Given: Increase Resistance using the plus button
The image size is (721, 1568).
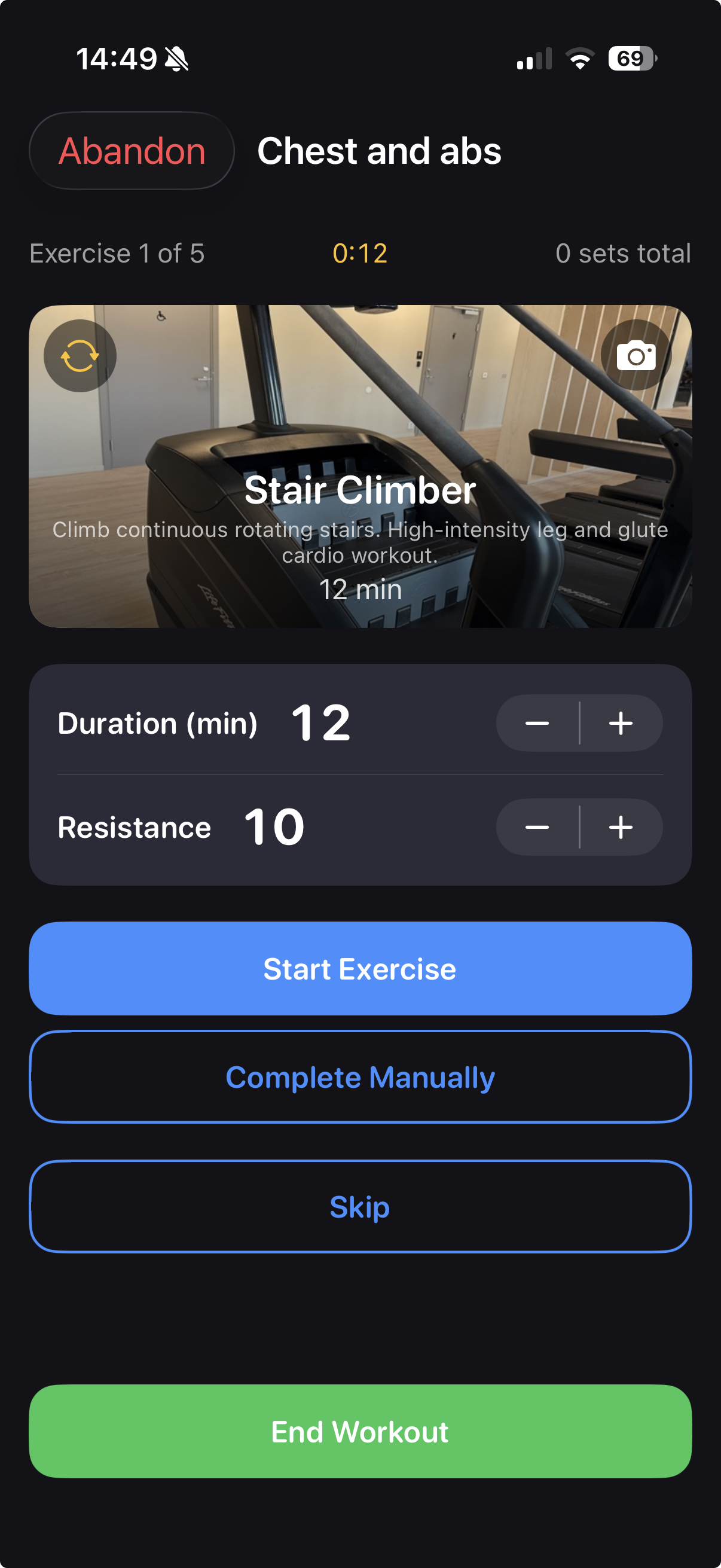Looking at the screenshot, I should coord(621,826).
